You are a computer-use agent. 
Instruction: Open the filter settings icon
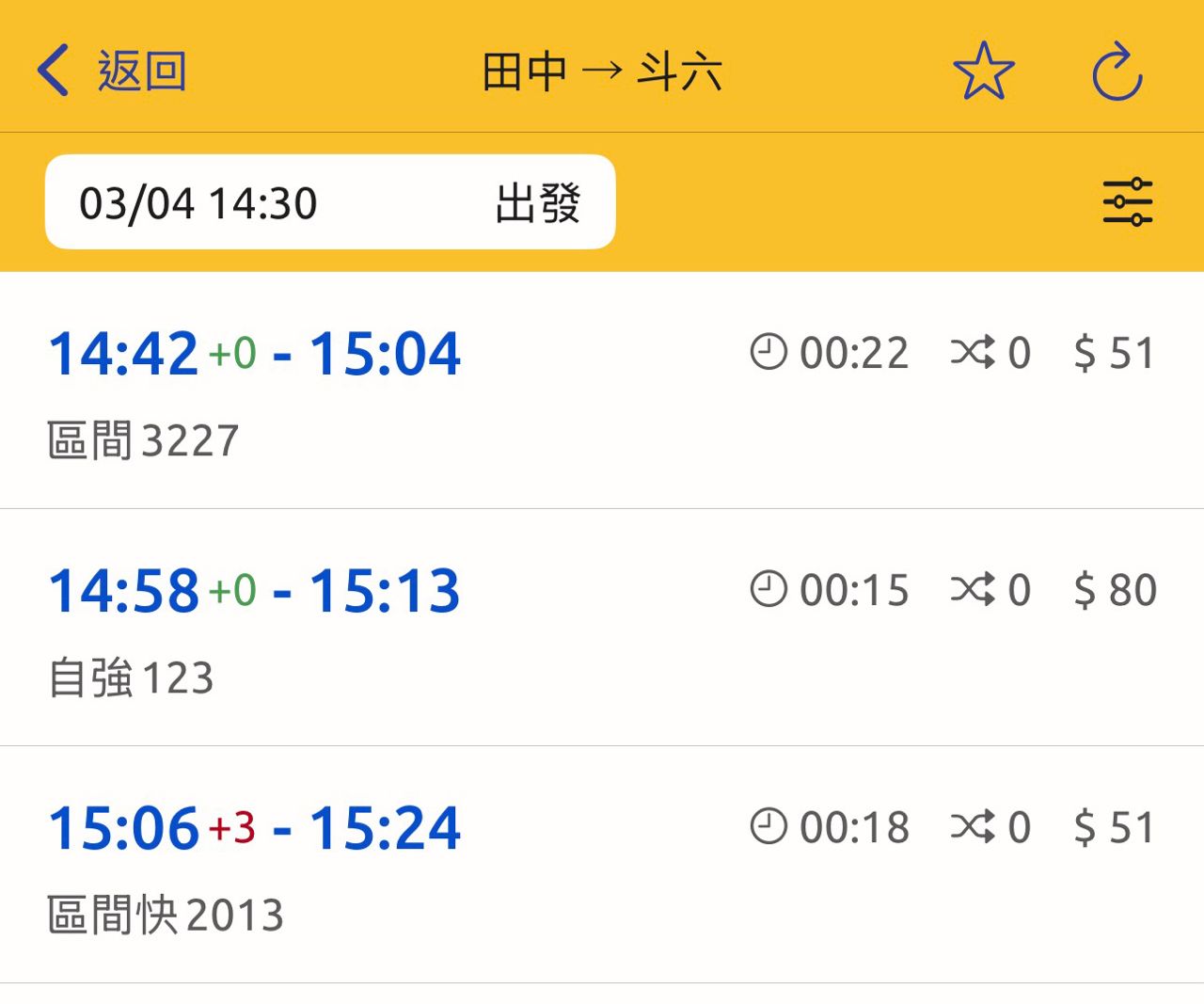coord(1127,201)
